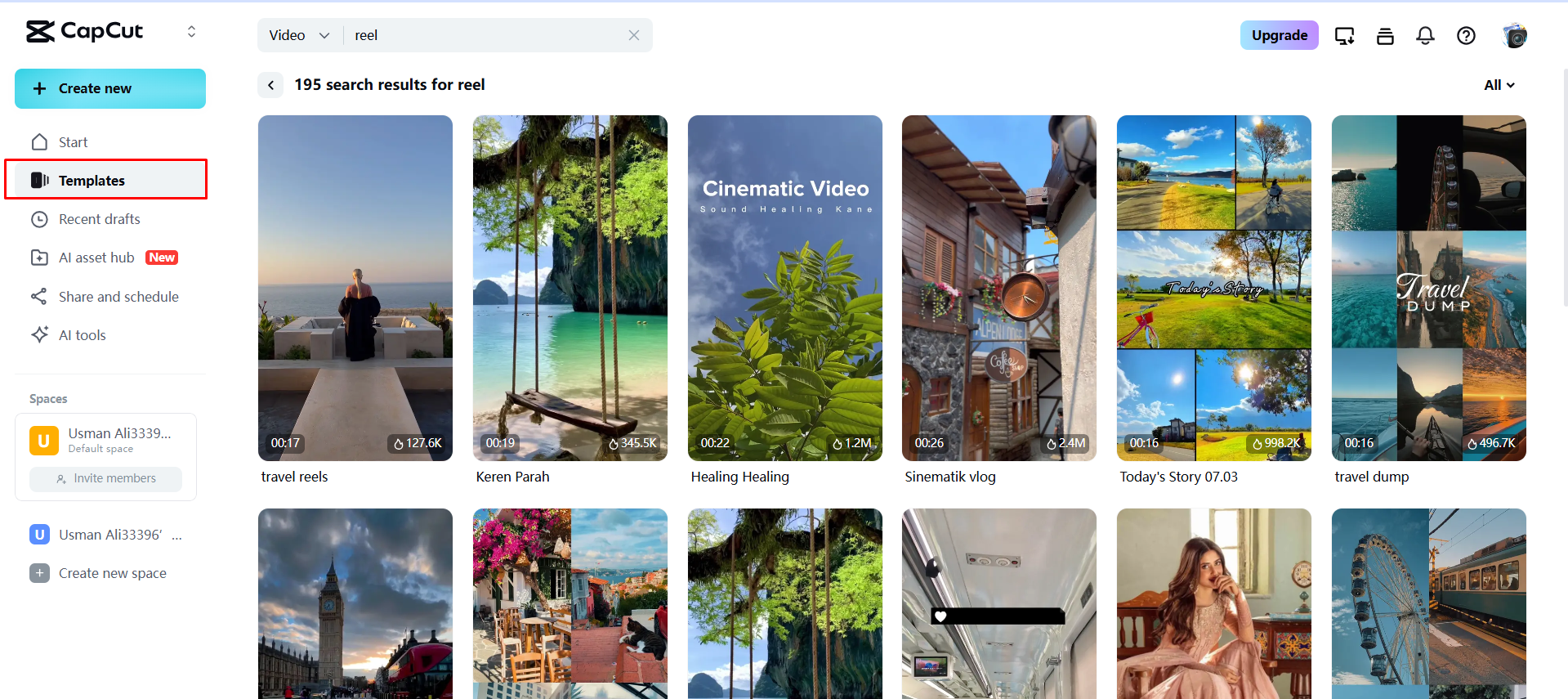Viewport: 1568px width, 699px height.
Task: Clear the reel search text
Action: (x=633, y=35)
